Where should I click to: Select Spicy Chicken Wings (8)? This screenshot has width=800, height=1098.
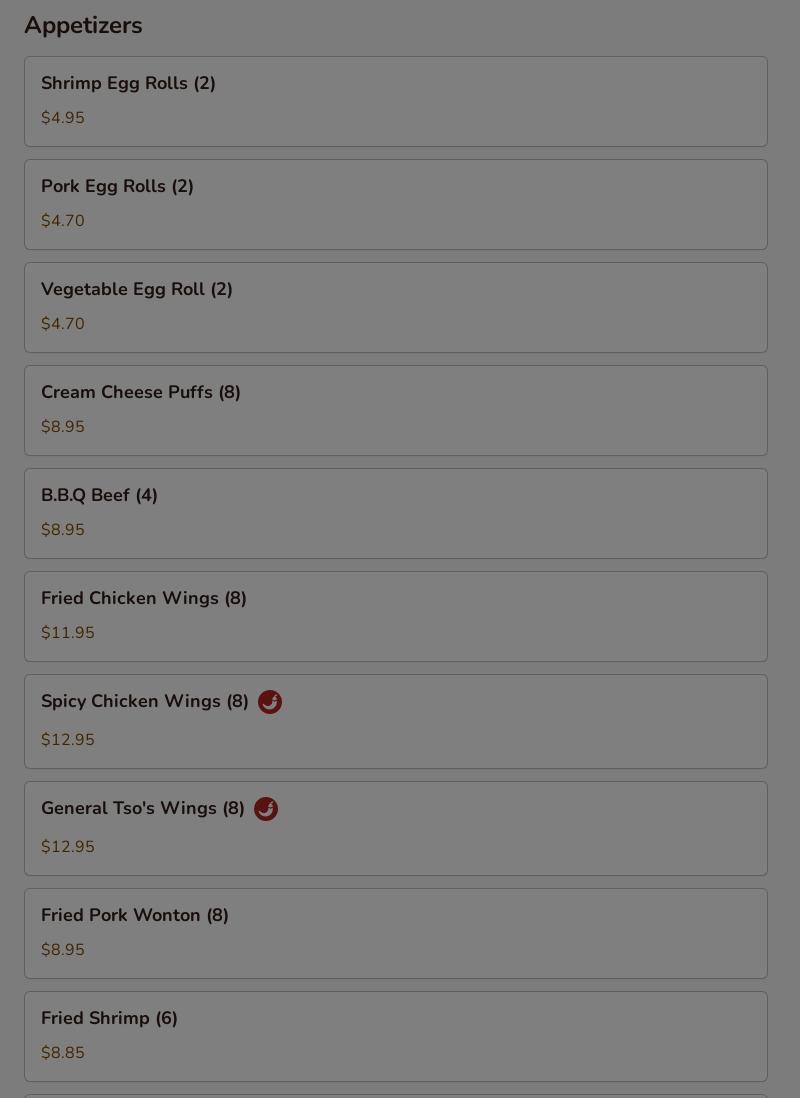395,721
